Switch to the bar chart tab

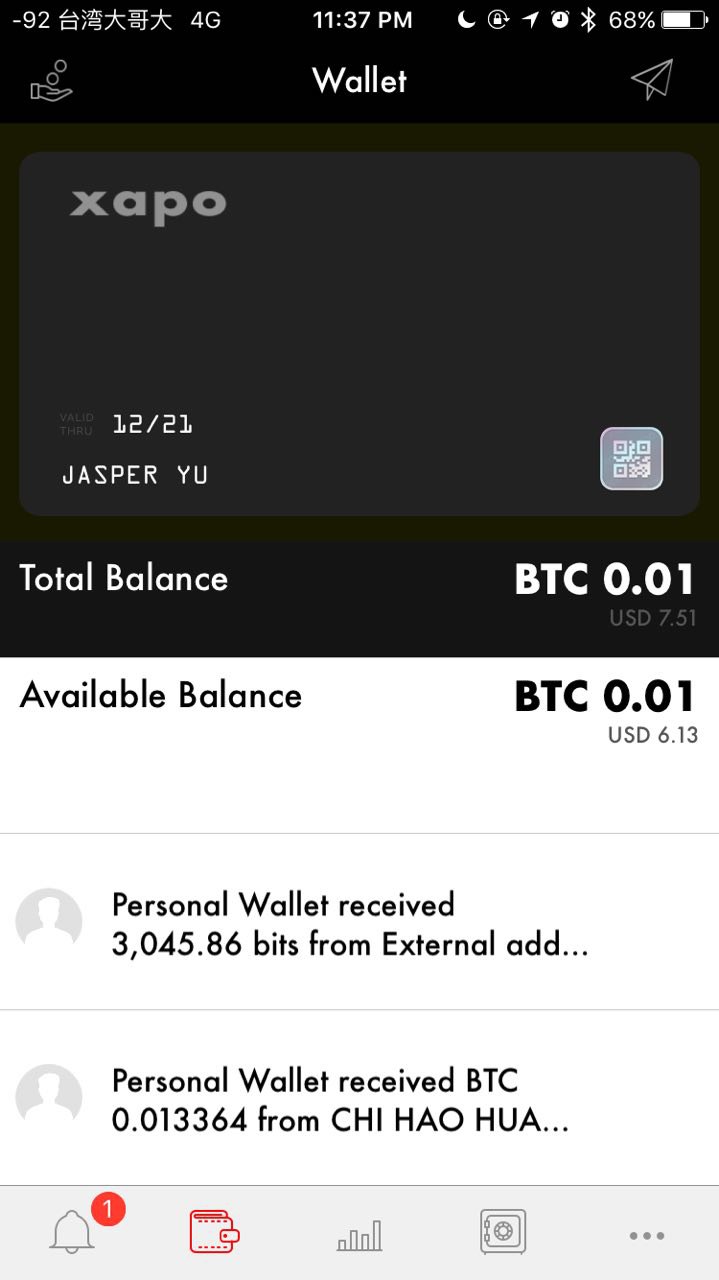click(x=359, y=1235)
